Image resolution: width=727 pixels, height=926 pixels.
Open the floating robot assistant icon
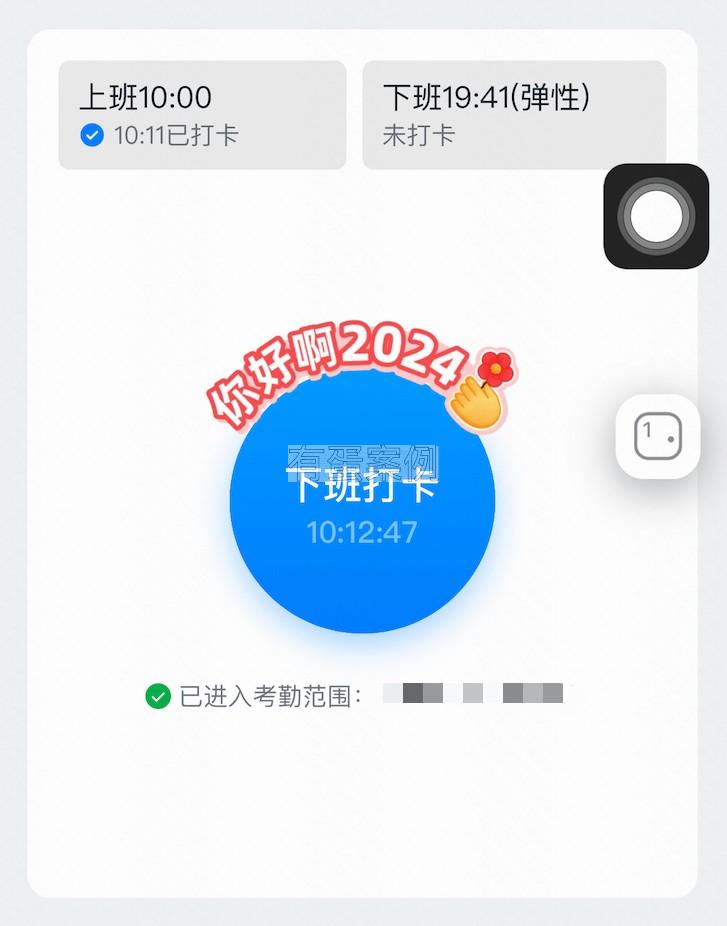click(657, 437)
